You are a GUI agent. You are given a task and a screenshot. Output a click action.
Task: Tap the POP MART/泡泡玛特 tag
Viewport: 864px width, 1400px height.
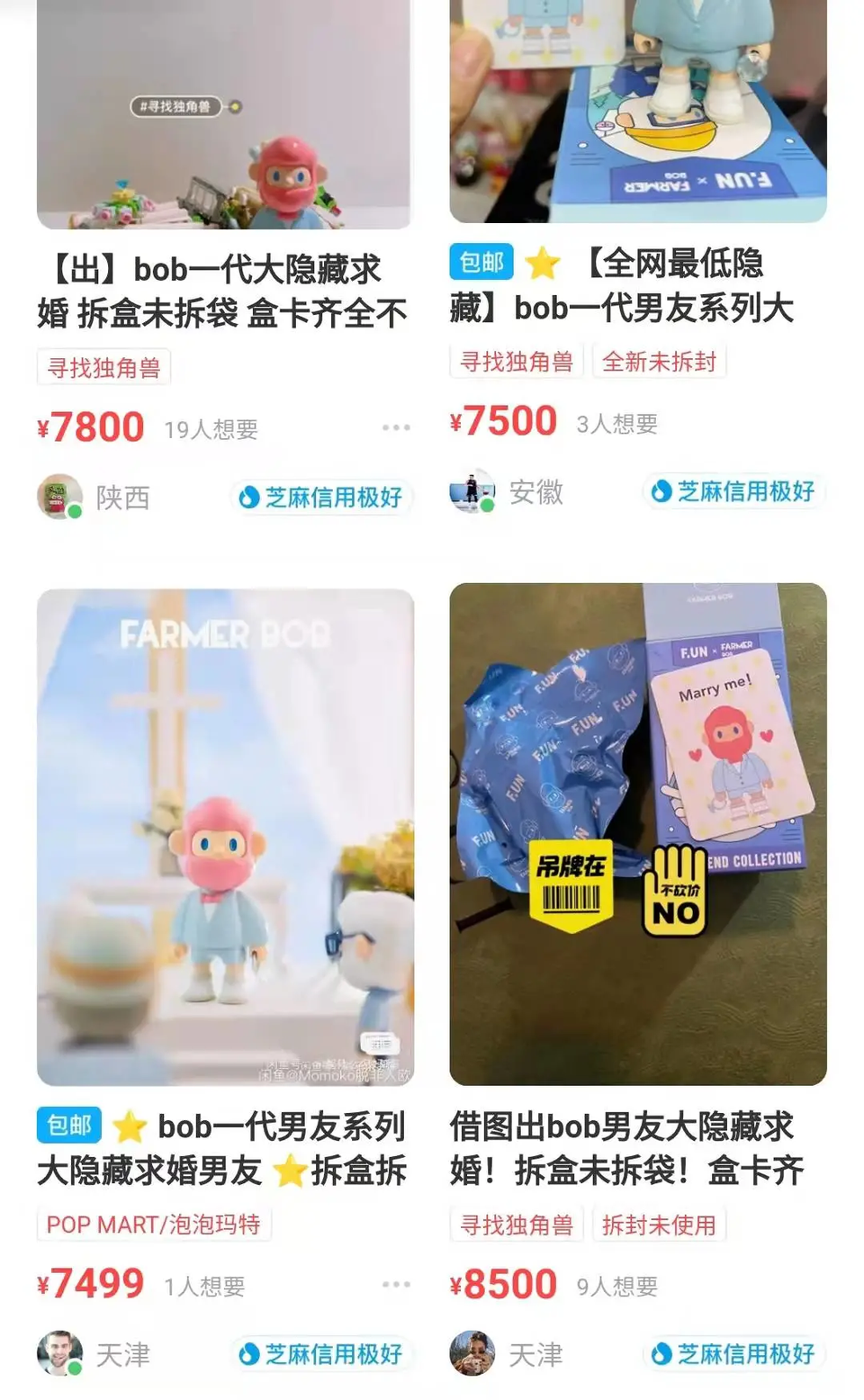point(153,1225)
